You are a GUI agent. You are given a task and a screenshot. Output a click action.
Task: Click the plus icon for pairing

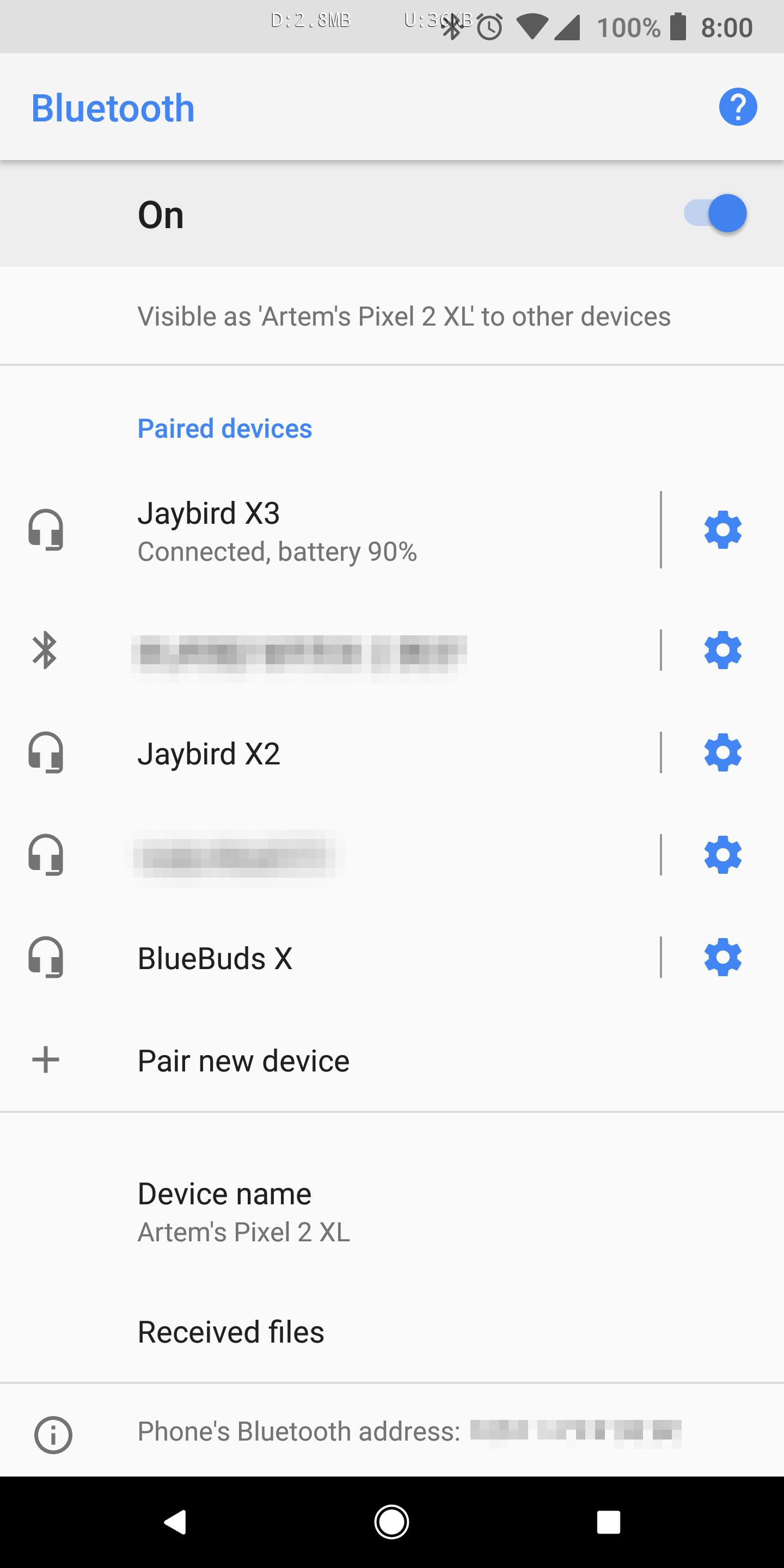click(x=45, y=1058)
